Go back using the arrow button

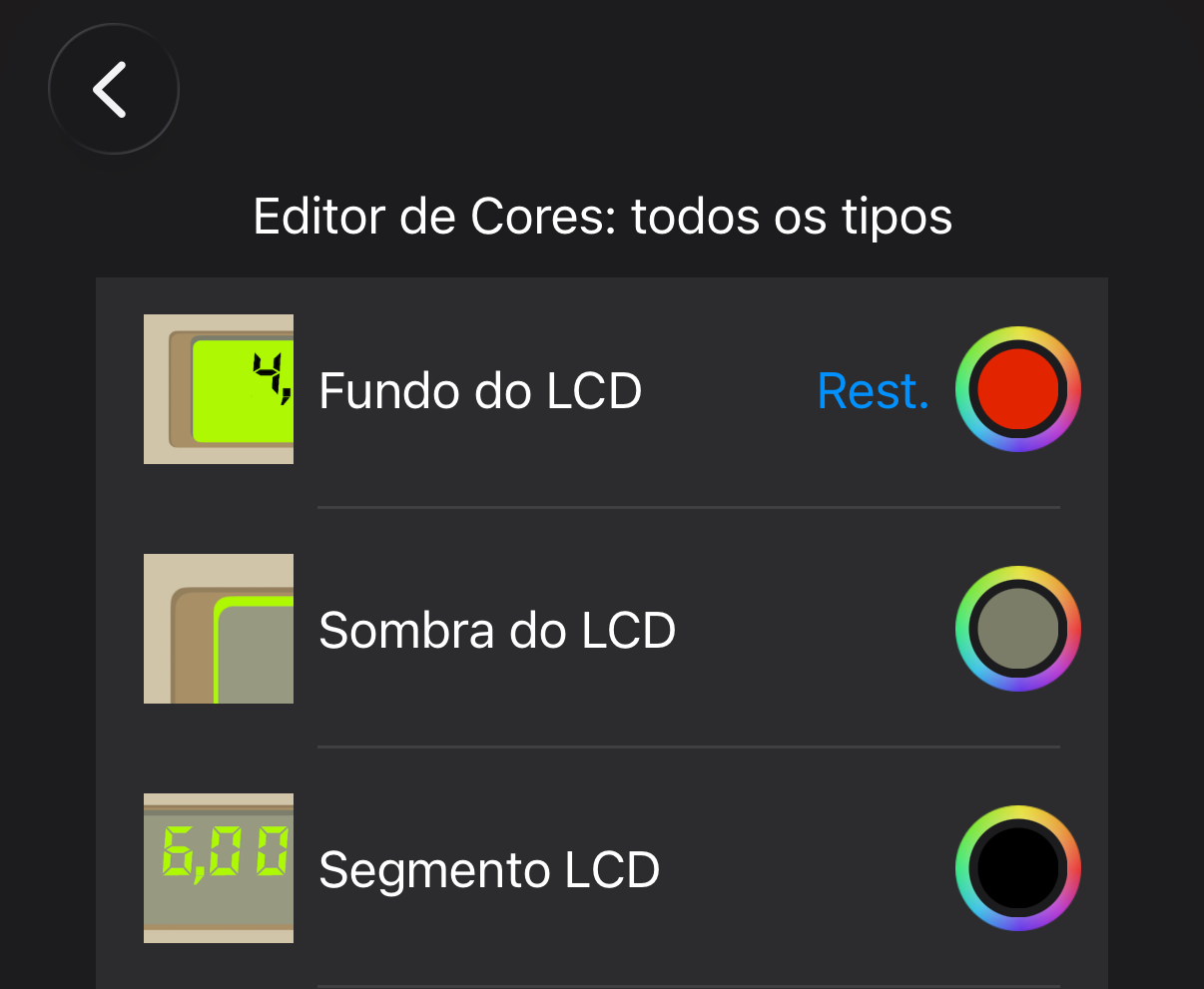click(113, 90)
